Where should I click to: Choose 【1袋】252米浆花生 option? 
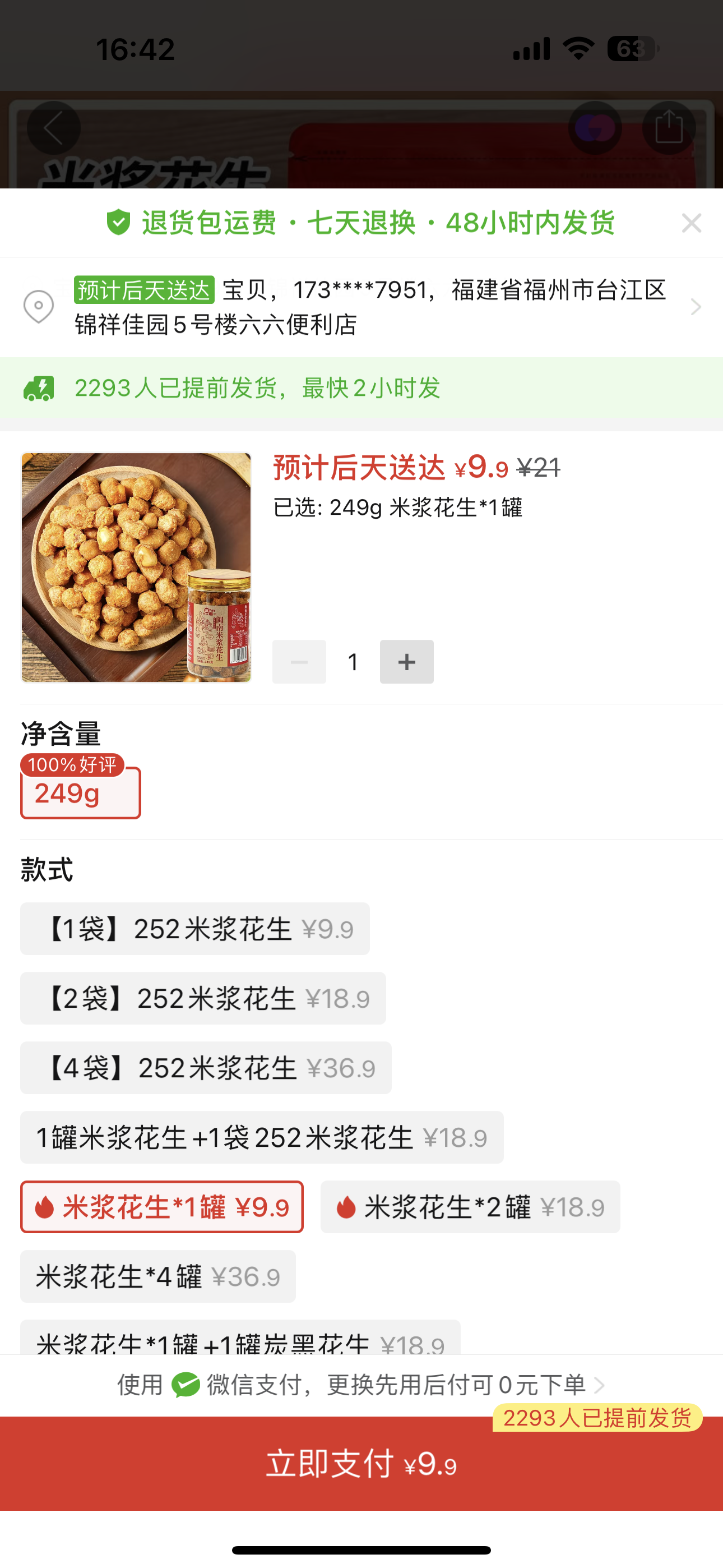(x=194, y=929)
